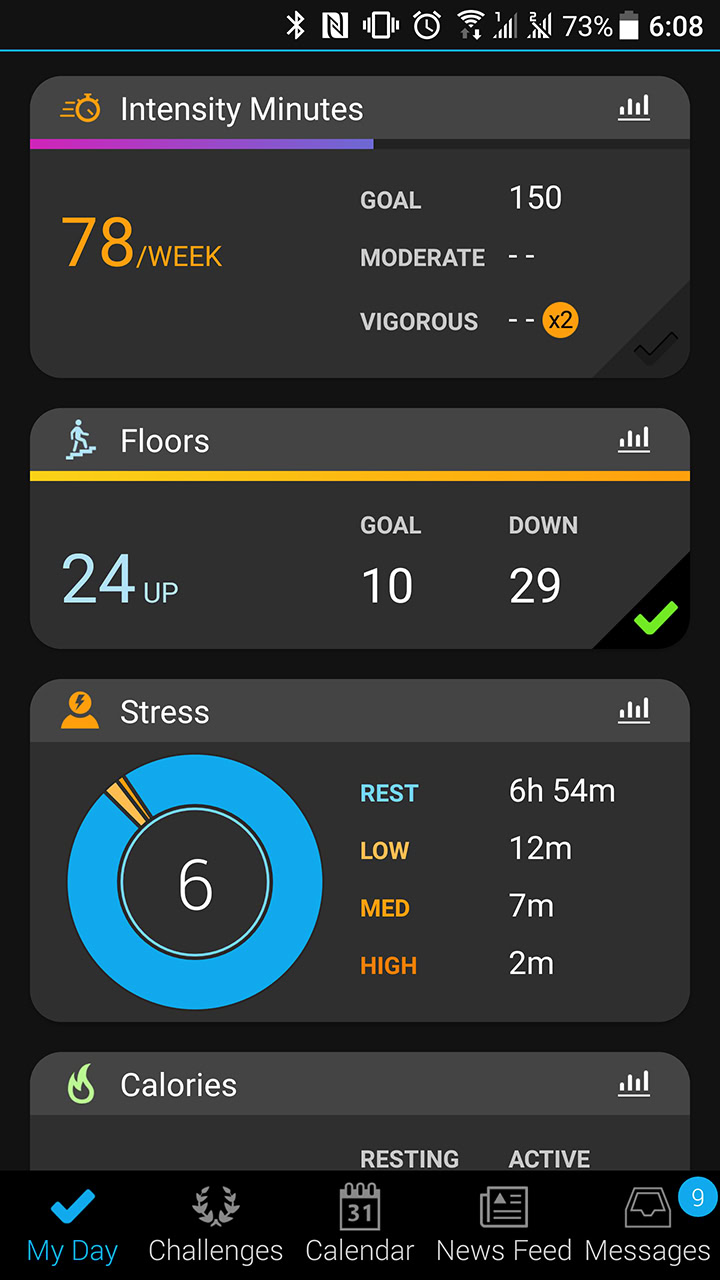Image resolution: width=720 pixels, height=1280 pixels.
Task: Go to the Calendar tab
Action: coord(359,1226)
